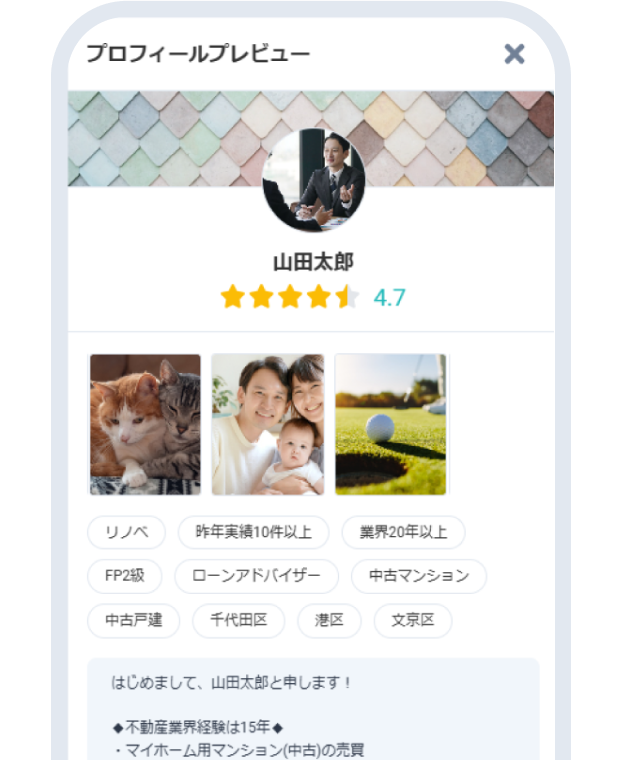
Task: Select the リノベ tag
Action: [127, 533]
